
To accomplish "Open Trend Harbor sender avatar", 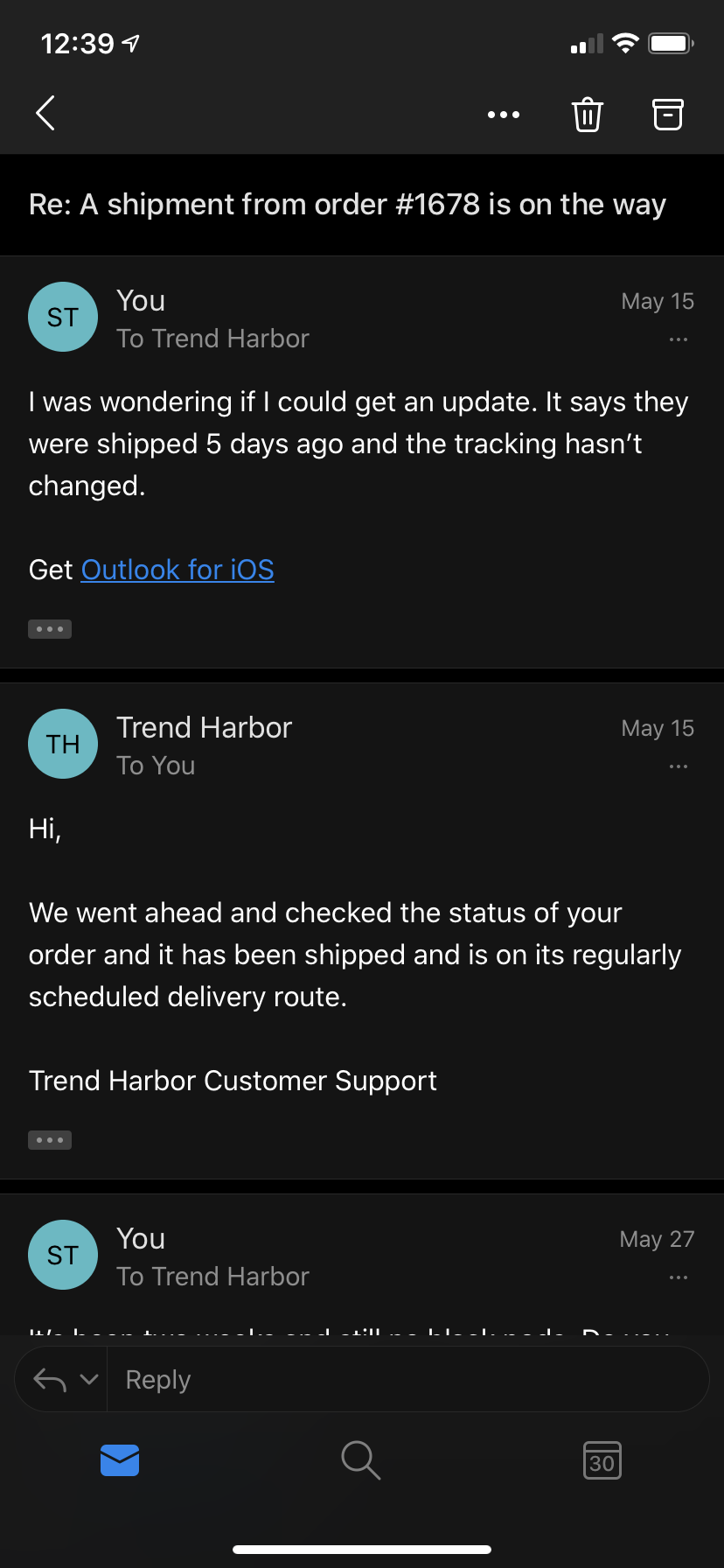I will (x=63, y=744).
